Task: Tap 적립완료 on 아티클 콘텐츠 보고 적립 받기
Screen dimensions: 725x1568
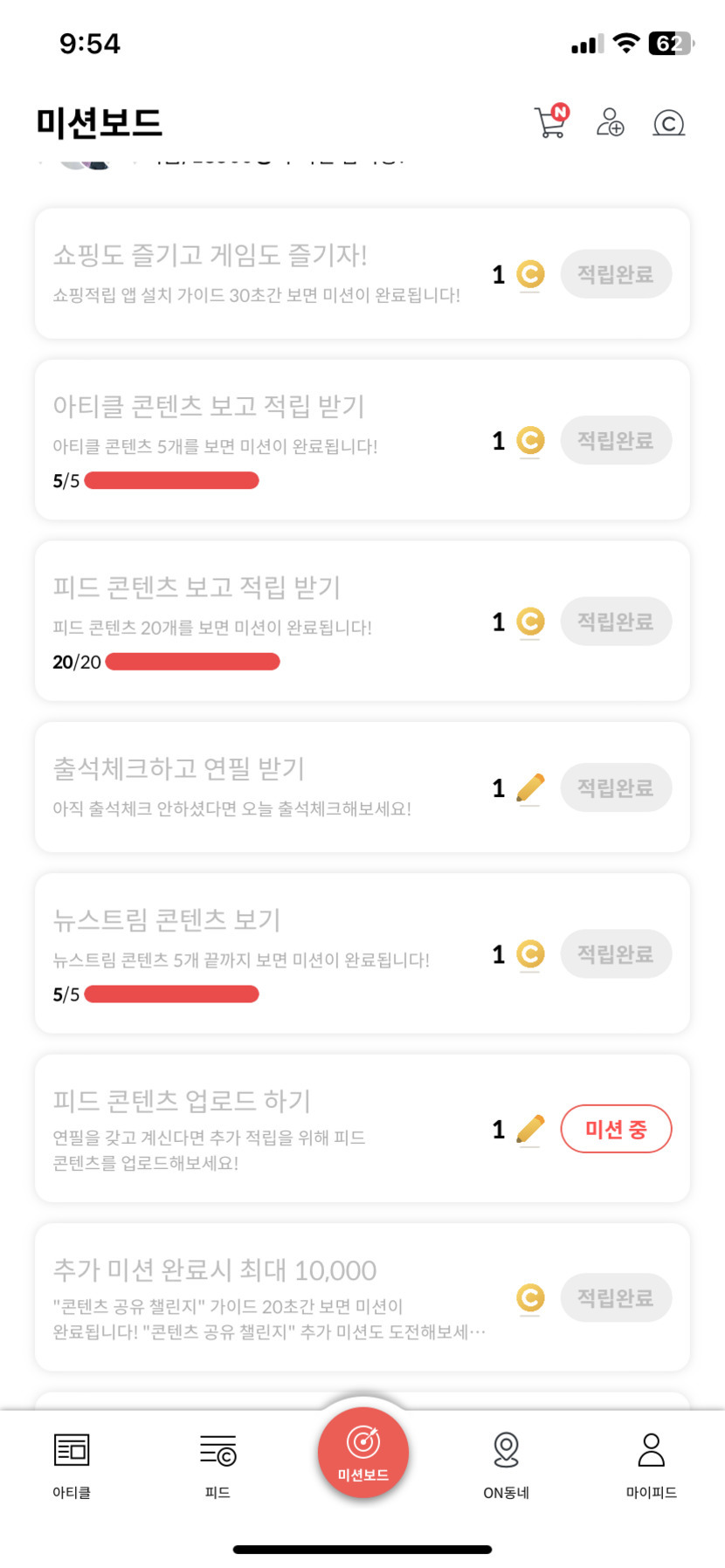Action: (x=616, y=440)
